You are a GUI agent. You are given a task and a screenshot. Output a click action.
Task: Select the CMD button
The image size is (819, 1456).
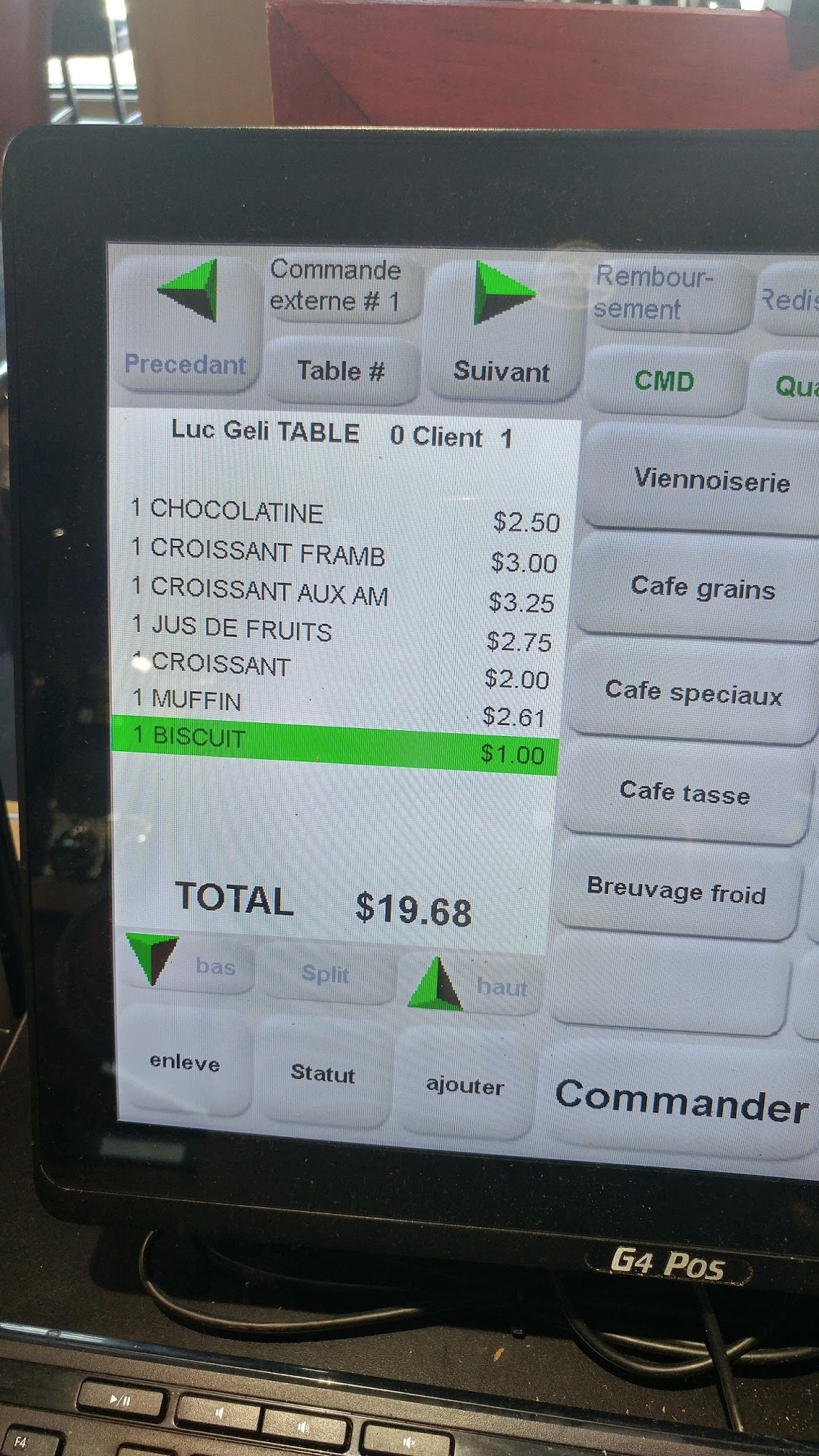point(664,381)
